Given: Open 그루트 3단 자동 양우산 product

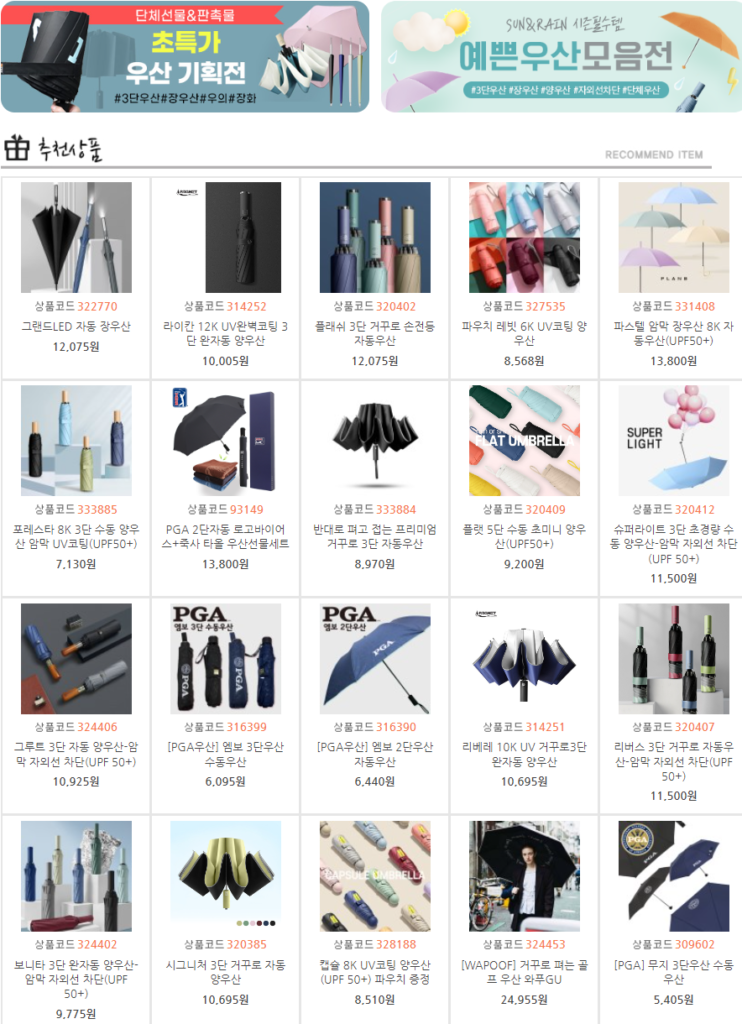Looking at the screenshot, I should pyautogui.click(x=76, y=659).
